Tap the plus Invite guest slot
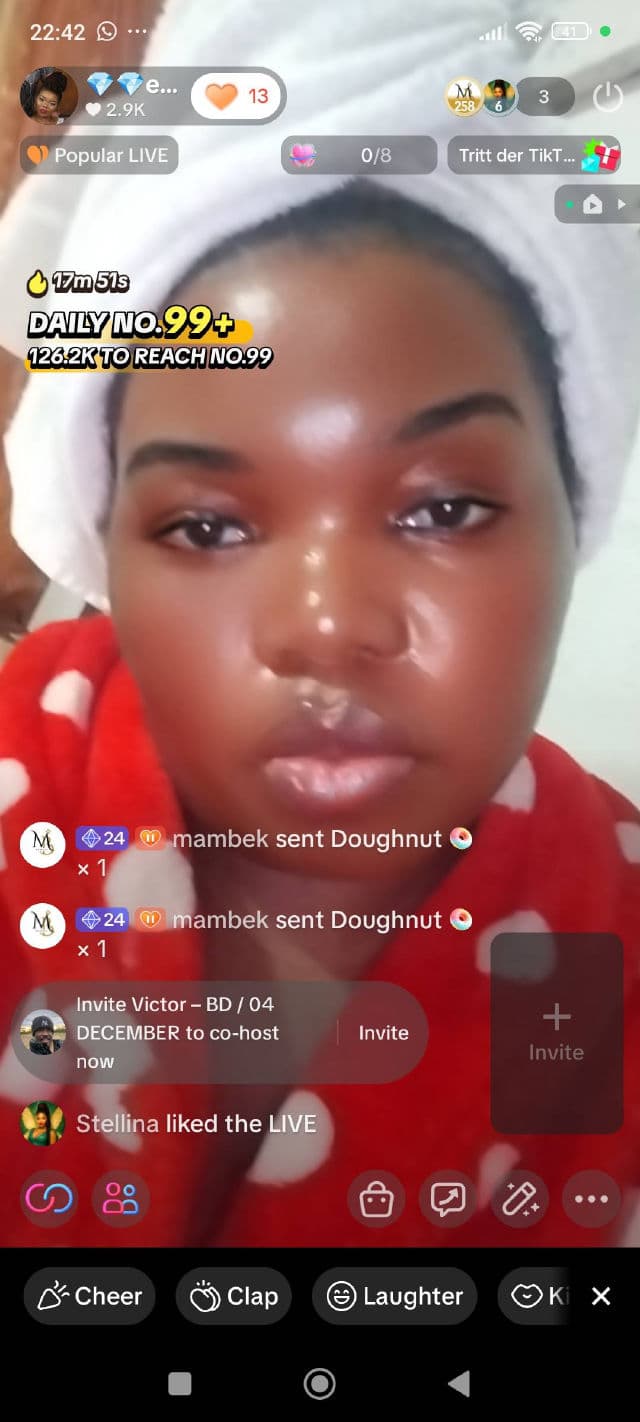The image size is (640, 1422). [x=556, y=1032]
